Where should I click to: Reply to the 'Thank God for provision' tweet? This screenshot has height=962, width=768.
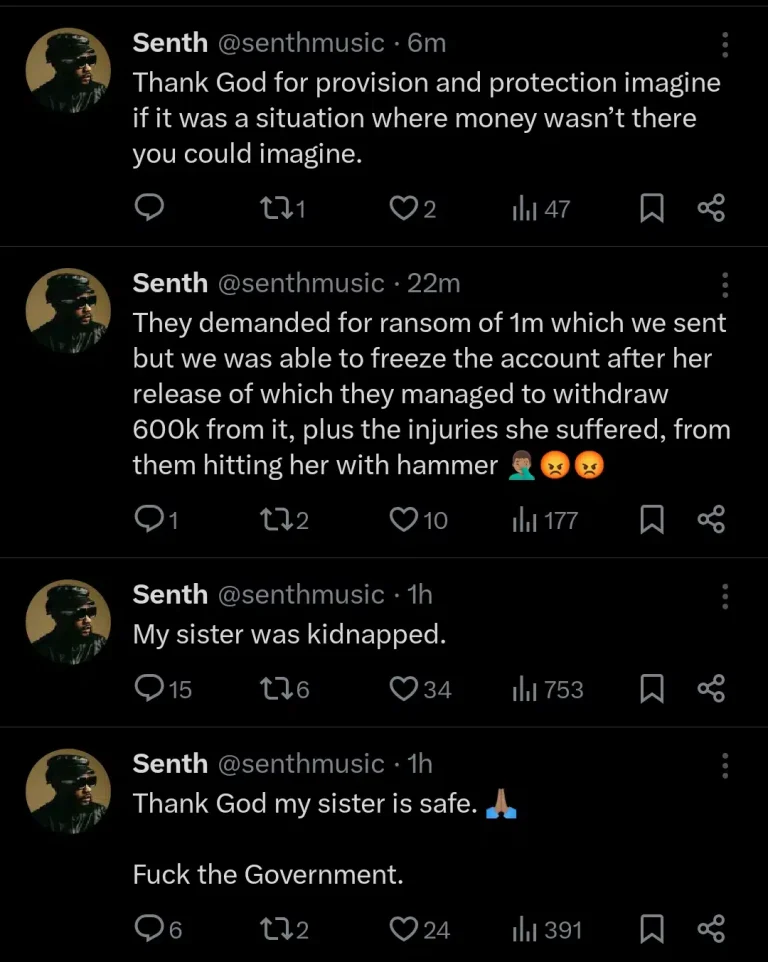pyautogui.click(x=149, y=208)
